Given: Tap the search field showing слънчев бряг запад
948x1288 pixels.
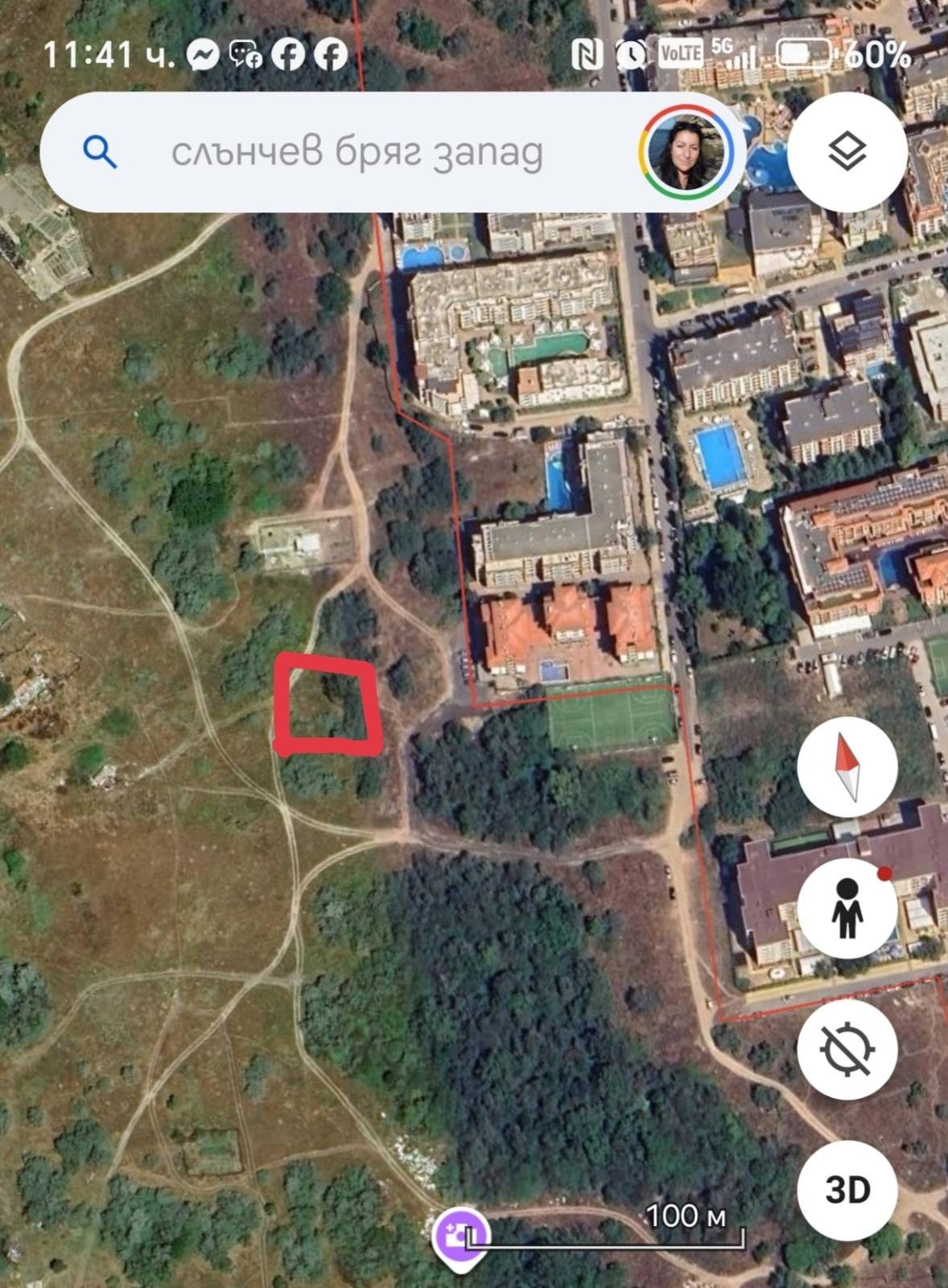Looking at the screenshot, I should coord(357,152).
